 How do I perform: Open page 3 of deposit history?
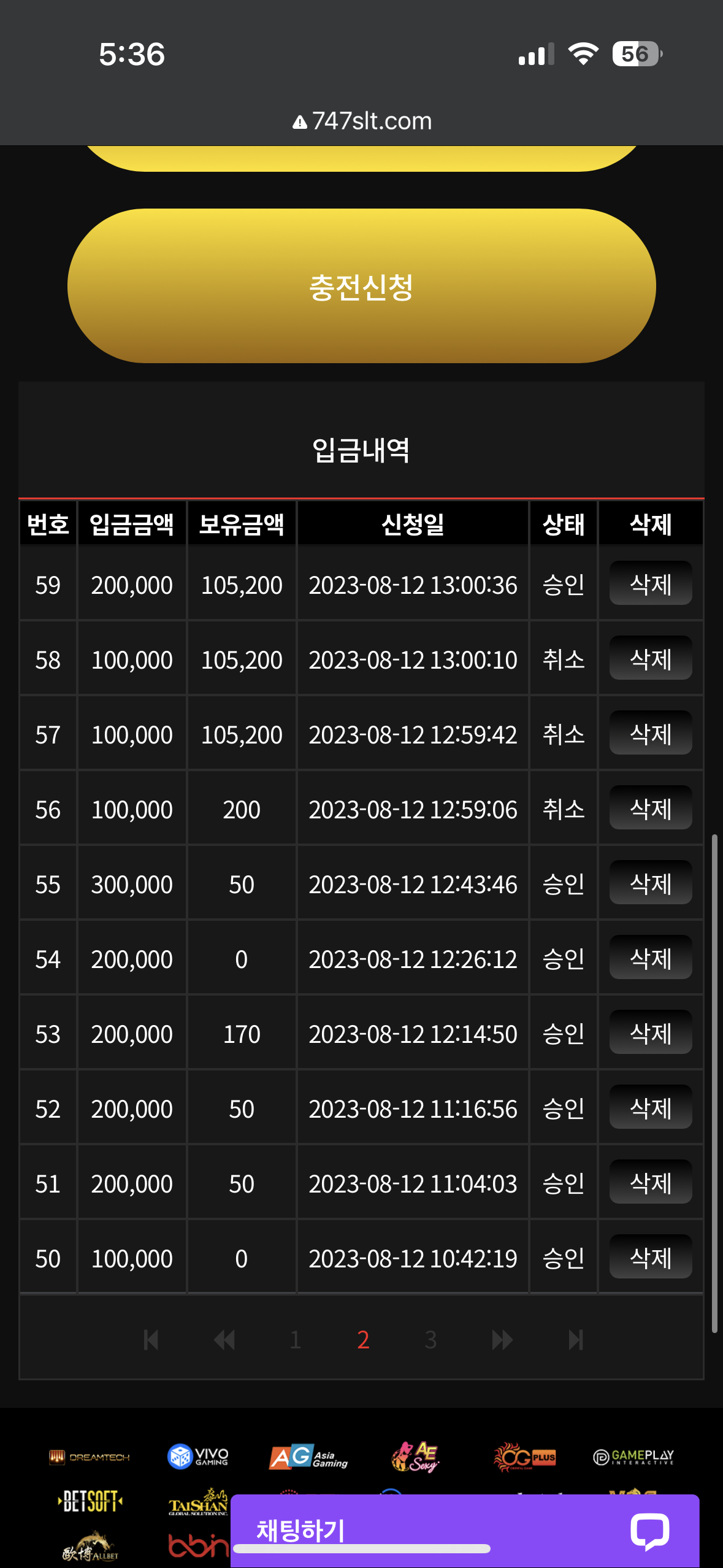pos(430,1340)
